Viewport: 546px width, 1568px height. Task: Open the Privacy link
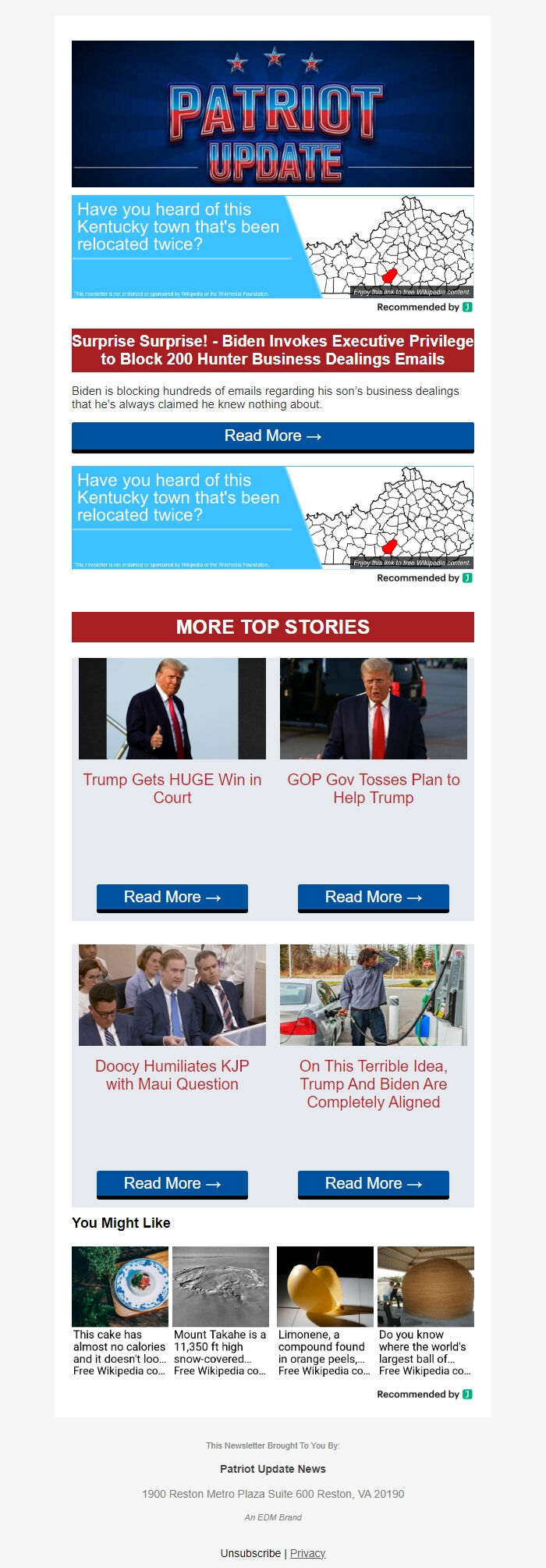307,1553
